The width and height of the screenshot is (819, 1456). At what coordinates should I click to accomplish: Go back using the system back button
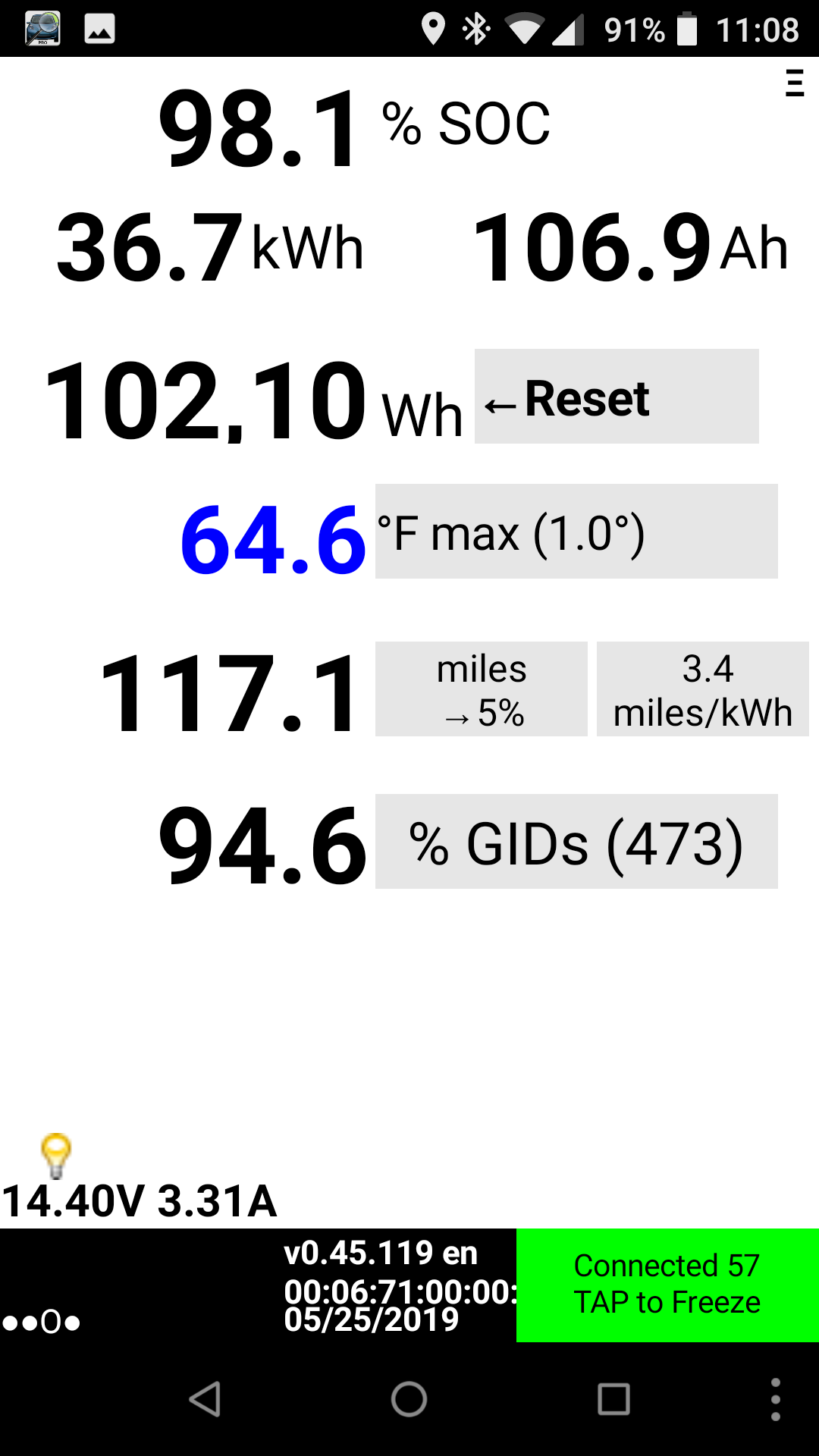[x=205, y=1399]
